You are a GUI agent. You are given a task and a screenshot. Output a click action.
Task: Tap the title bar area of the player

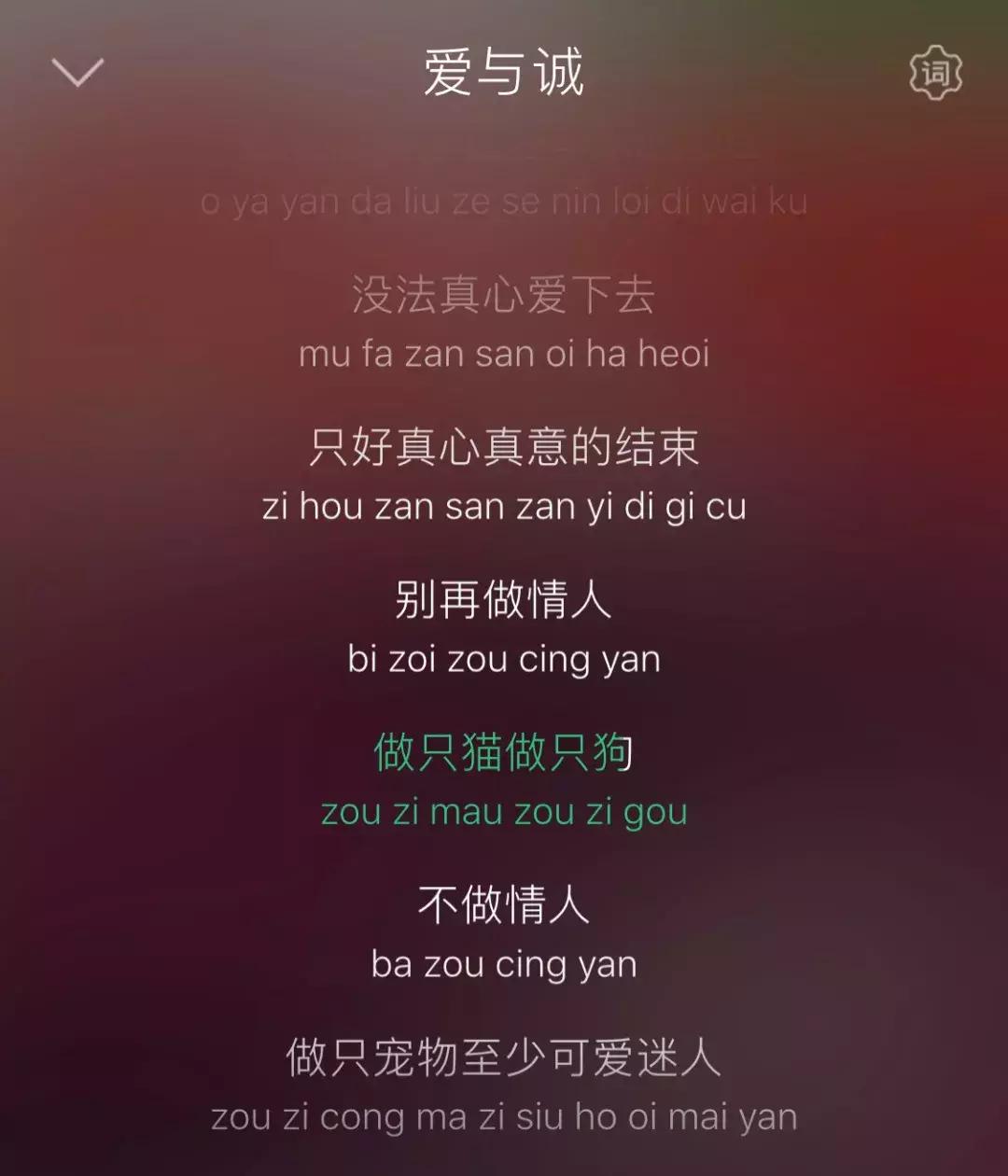point(504,75)
